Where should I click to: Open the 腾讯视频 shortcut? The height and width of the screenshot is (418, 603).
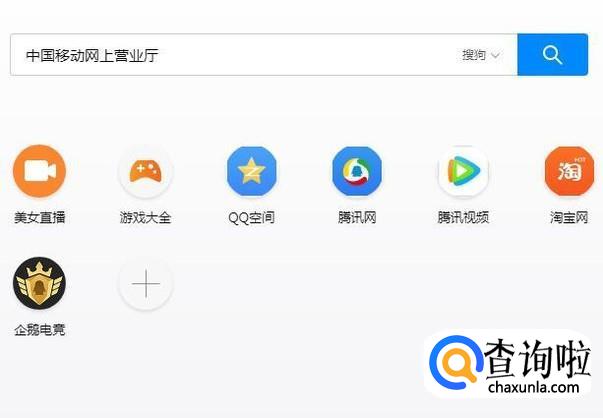463,172
